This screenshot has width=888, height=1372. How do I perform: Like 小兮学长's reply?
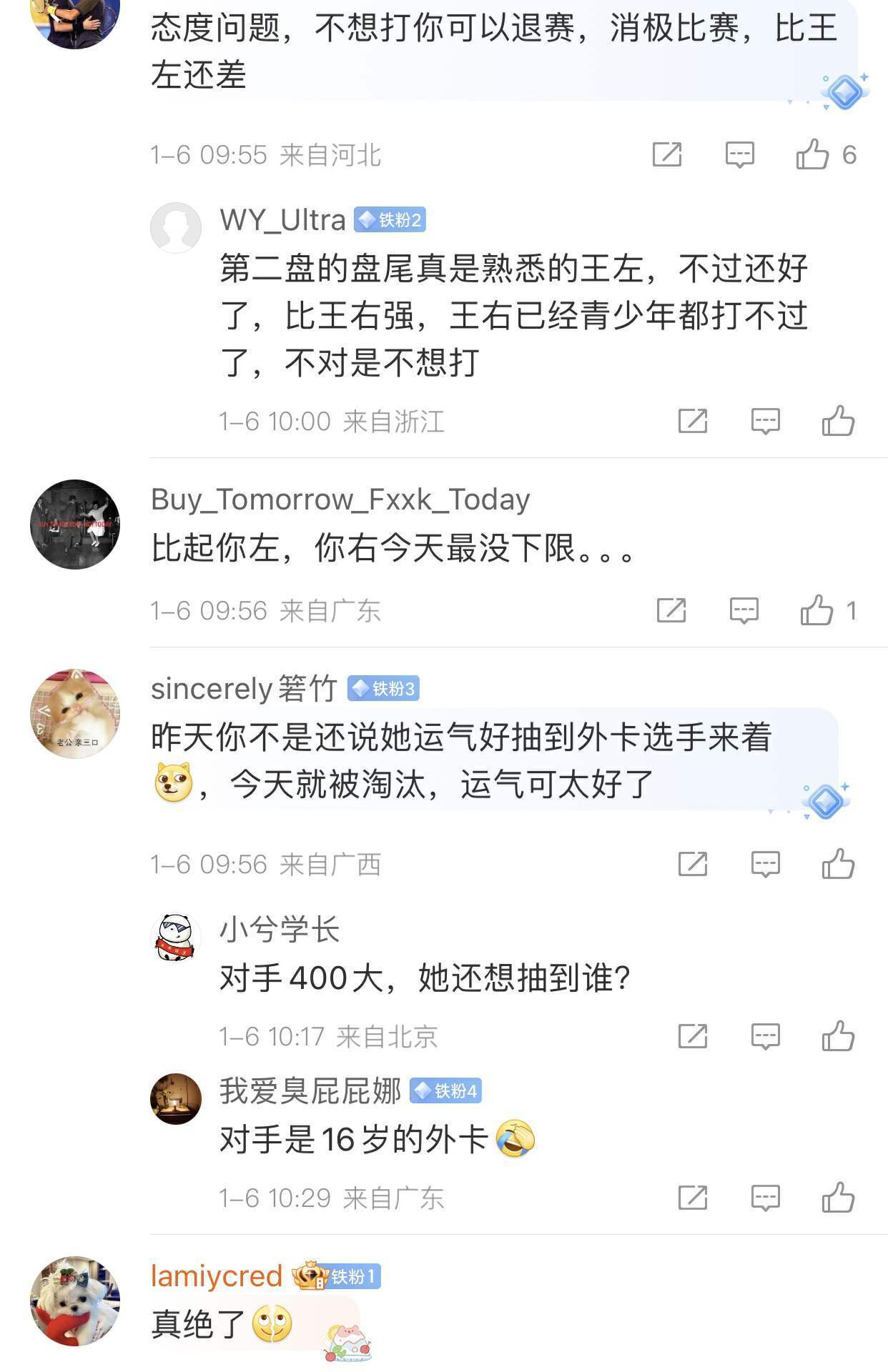pyautogui.click(x=838, y=1035)
